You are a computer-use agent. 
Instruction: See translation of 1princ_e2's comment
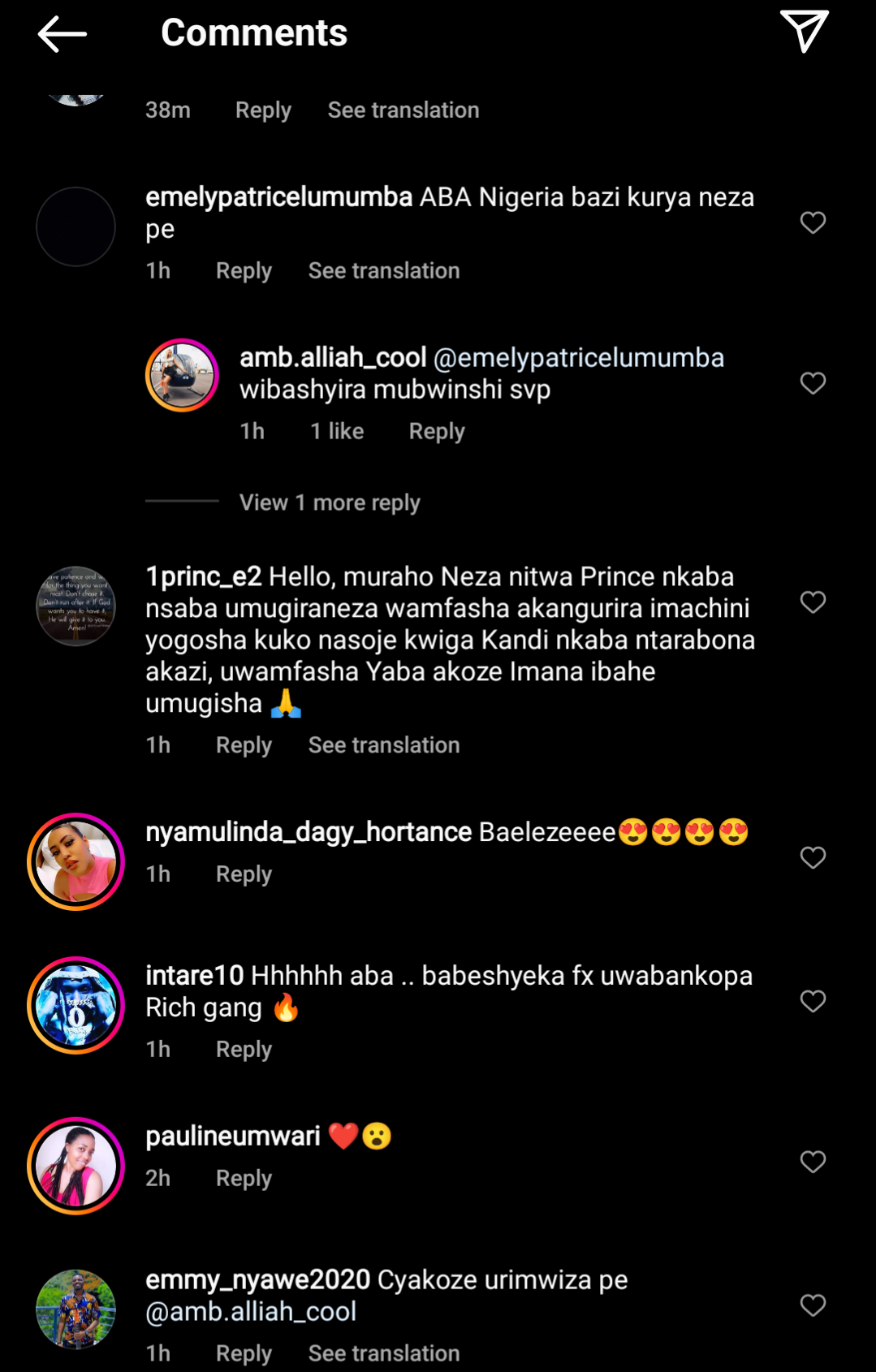click(384, 745)
